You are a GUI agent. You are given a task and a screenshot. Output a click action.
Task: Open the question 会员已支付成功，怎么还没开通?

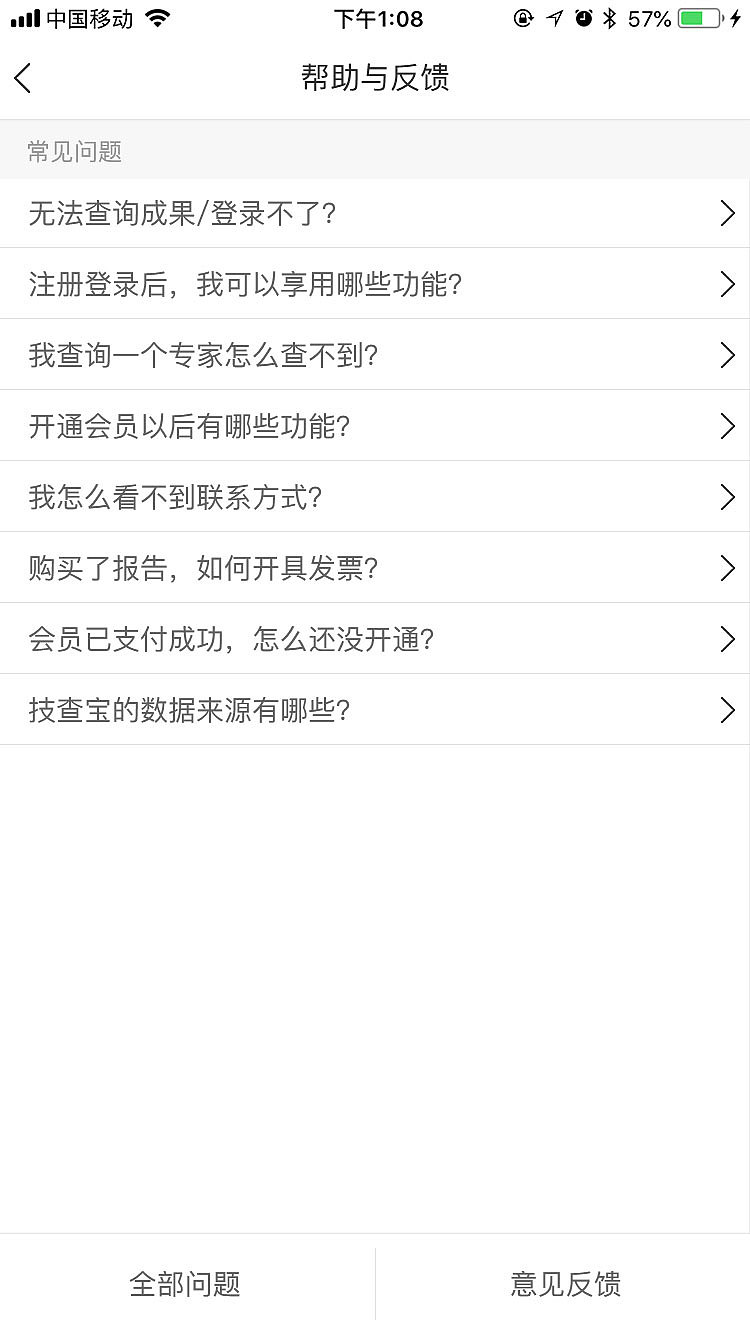(x=375, y=639)
